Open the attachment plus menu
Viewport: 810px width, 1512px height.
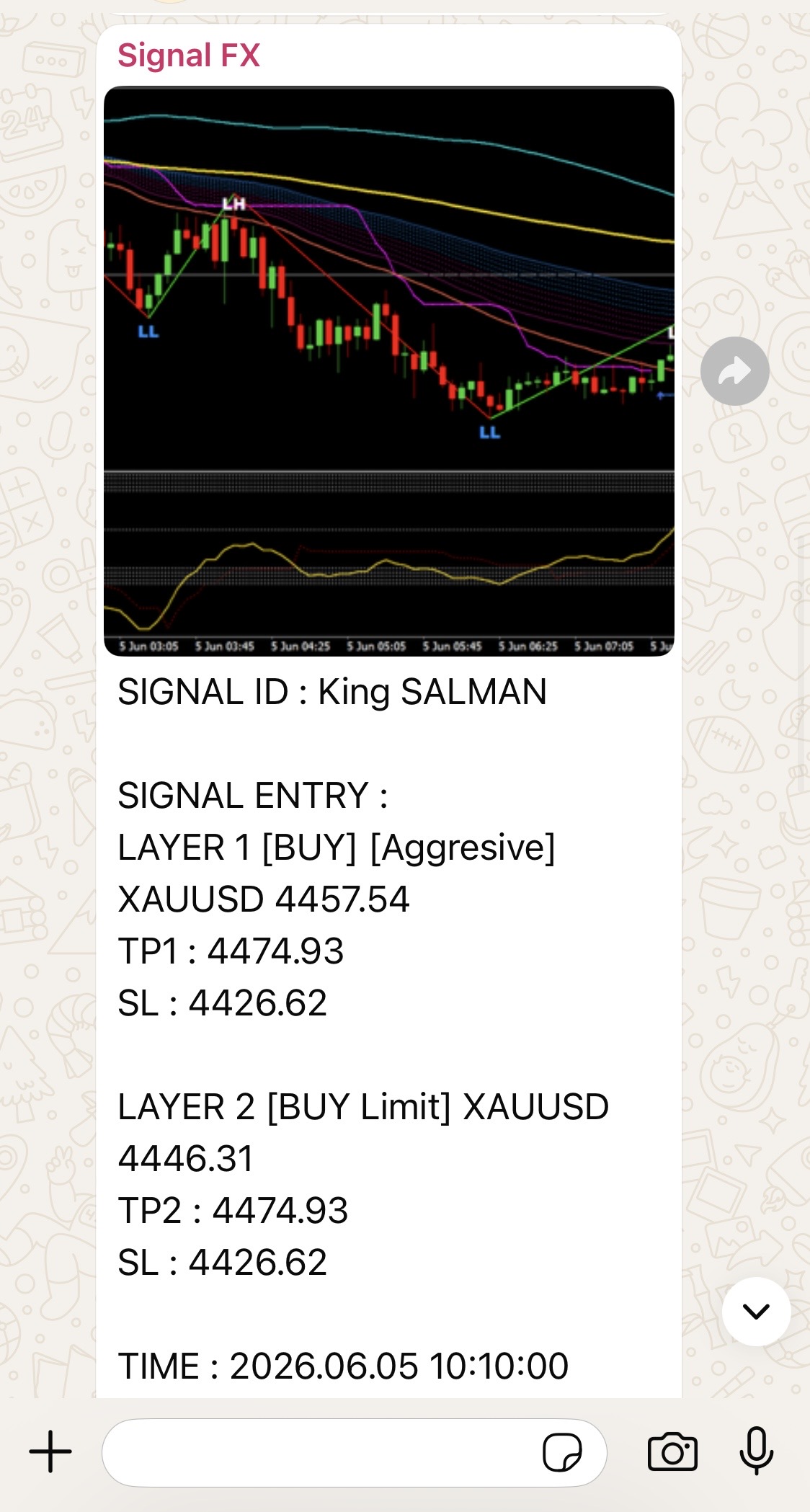coord(50,1451)
